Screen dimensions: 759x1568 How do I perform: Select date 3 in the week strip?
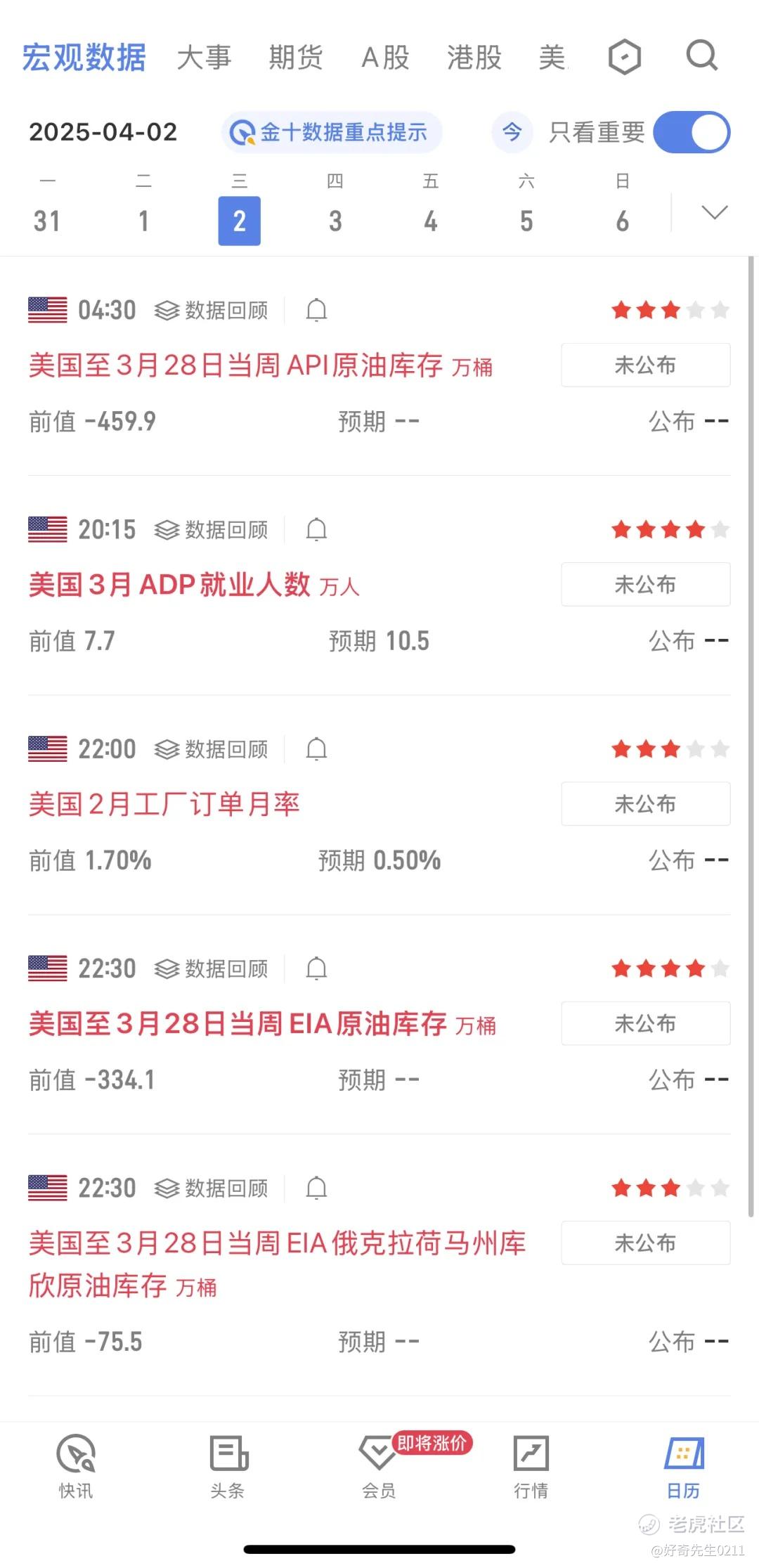pyautogui.click(x=335, y=221)
